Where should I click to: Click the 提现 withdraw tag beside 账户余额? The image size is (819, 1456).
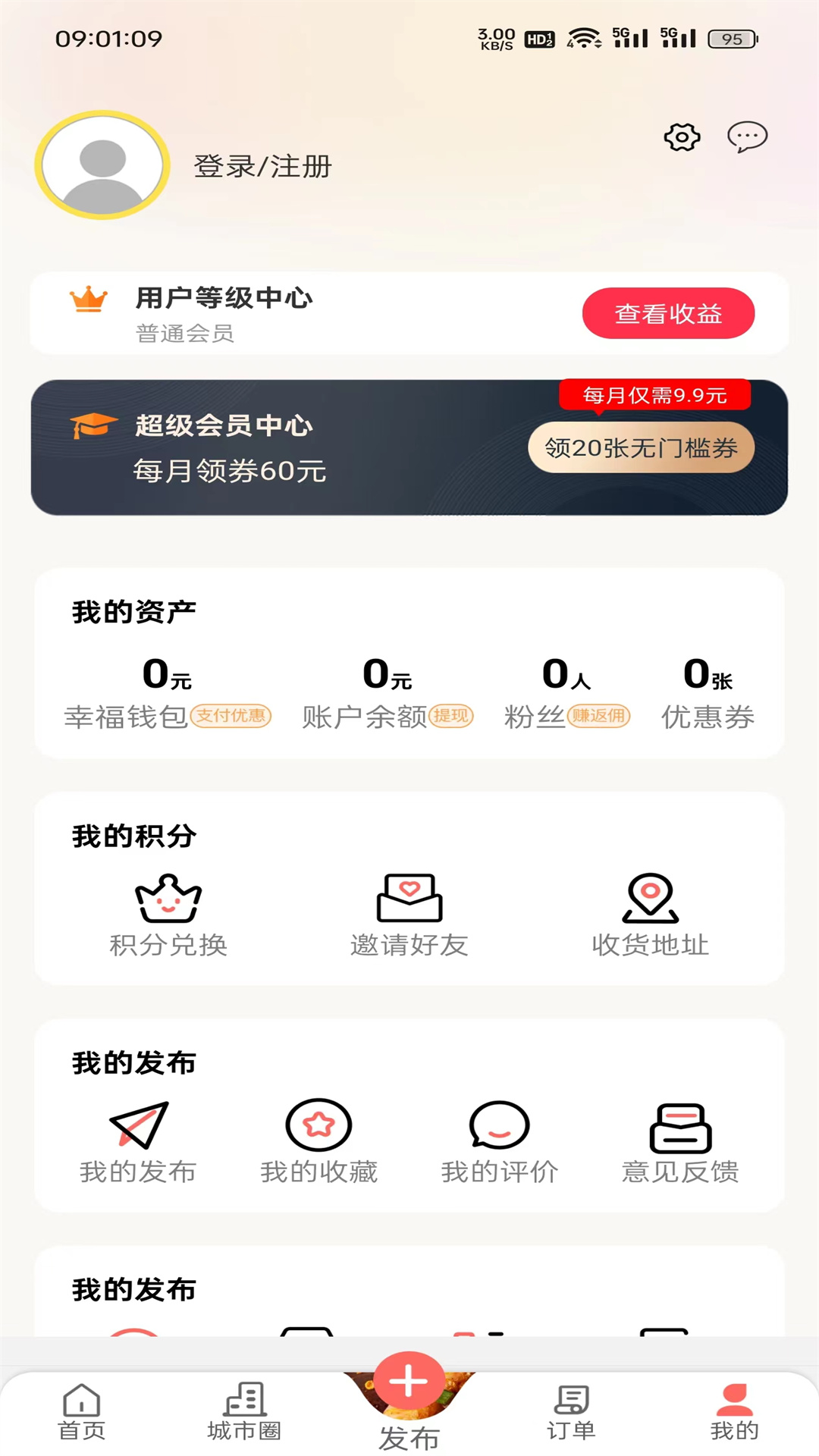(x=452, y=716)
